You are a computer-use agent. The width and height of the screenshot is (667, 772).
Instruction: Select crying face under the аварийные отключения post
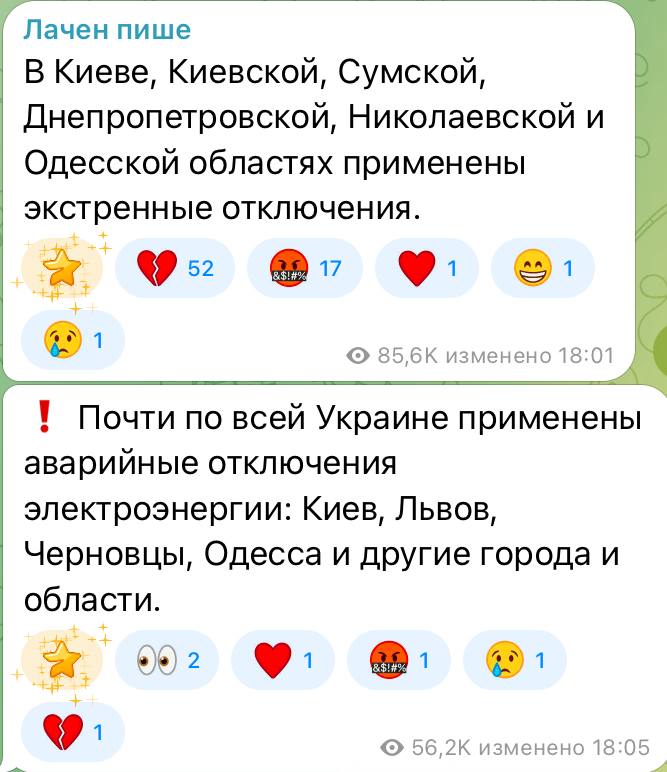tap(517, 660)
